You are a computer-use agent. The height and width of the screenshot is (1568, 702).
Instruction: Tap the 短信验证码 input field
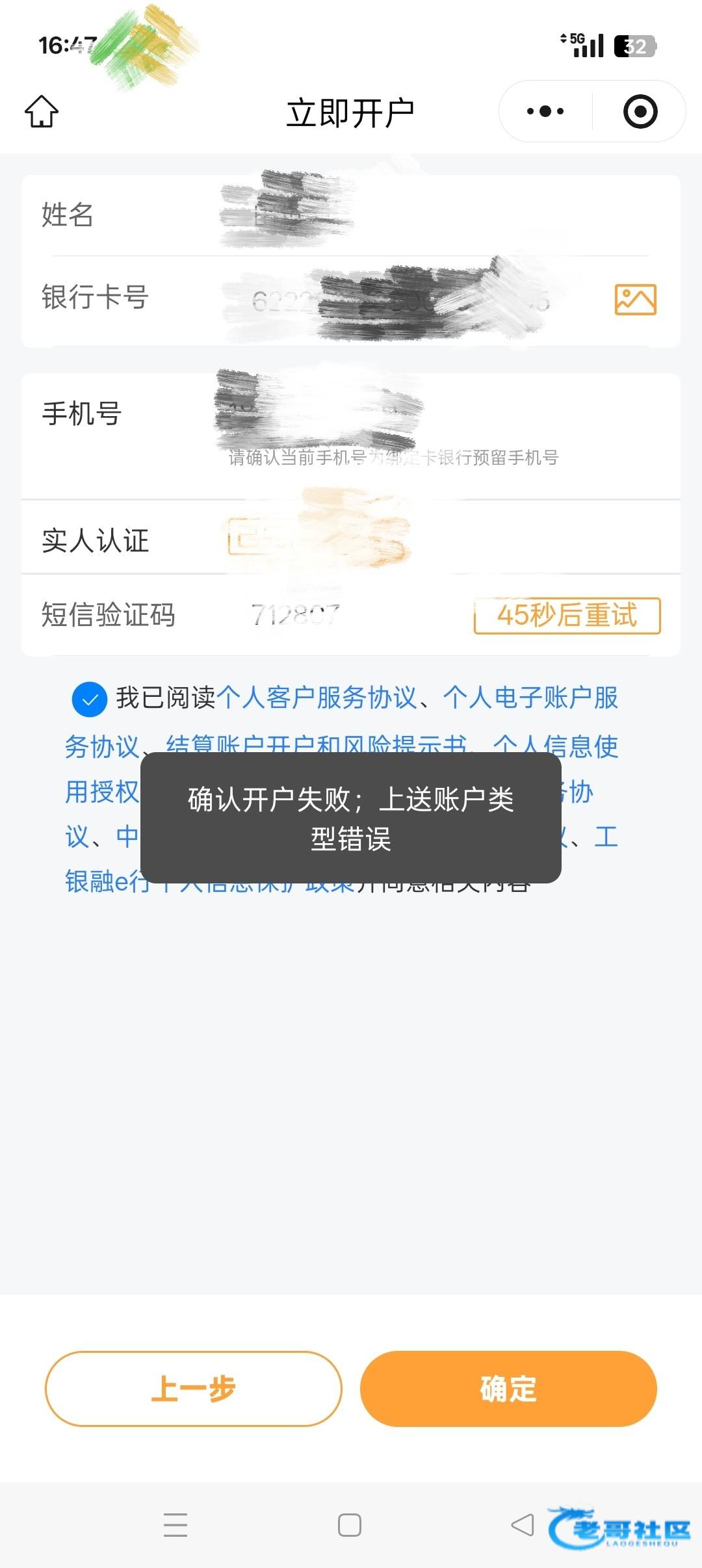[351, 615]
